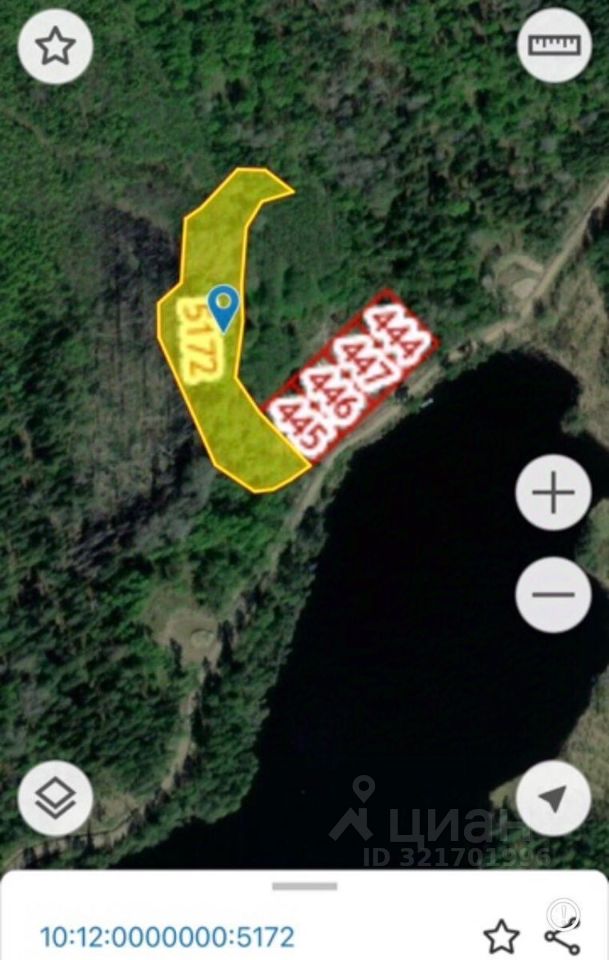
Task: Zoom out of the map
Action: pyautogui.click(x=553, y=594)
